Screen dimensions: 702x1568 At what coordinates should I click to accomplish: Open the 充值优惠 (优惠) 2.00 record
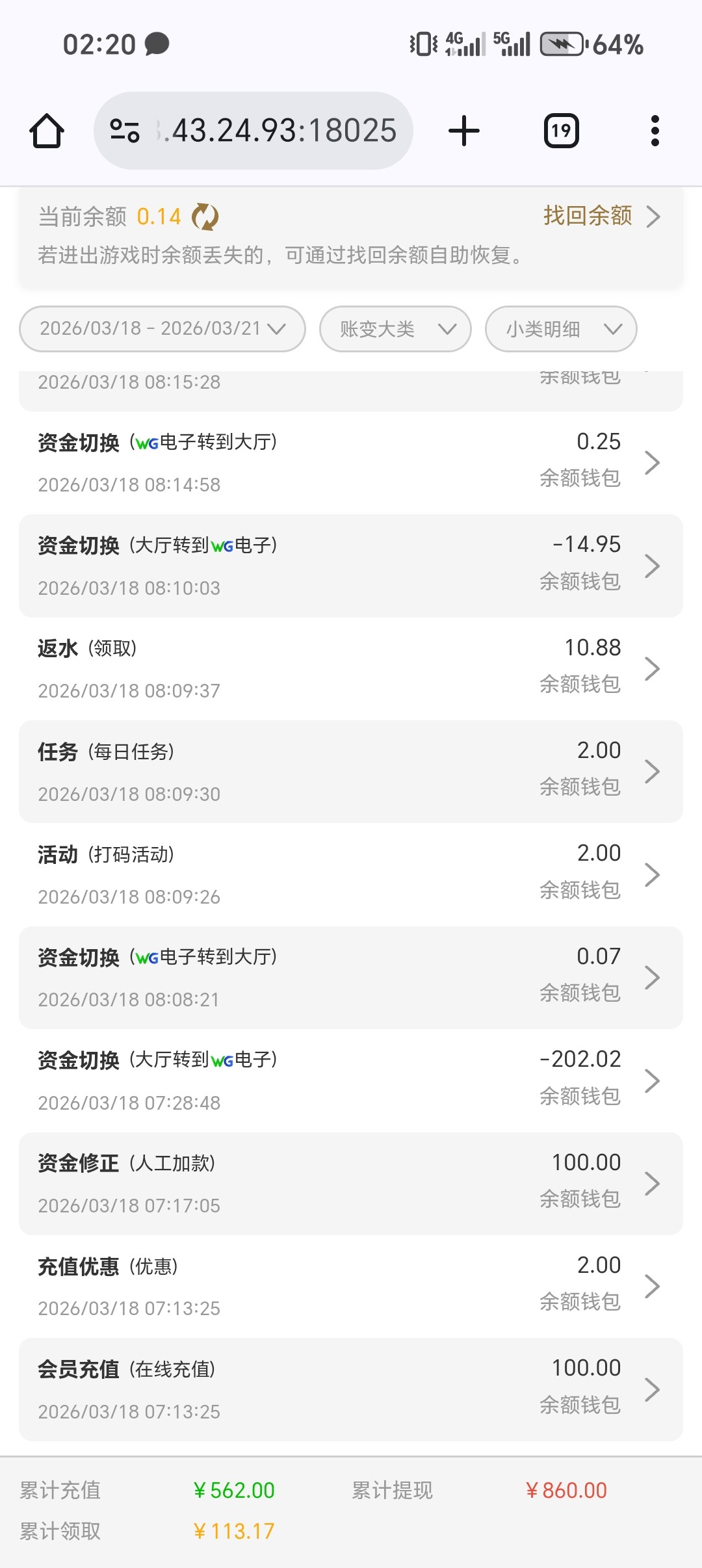tap(351, 1286)
